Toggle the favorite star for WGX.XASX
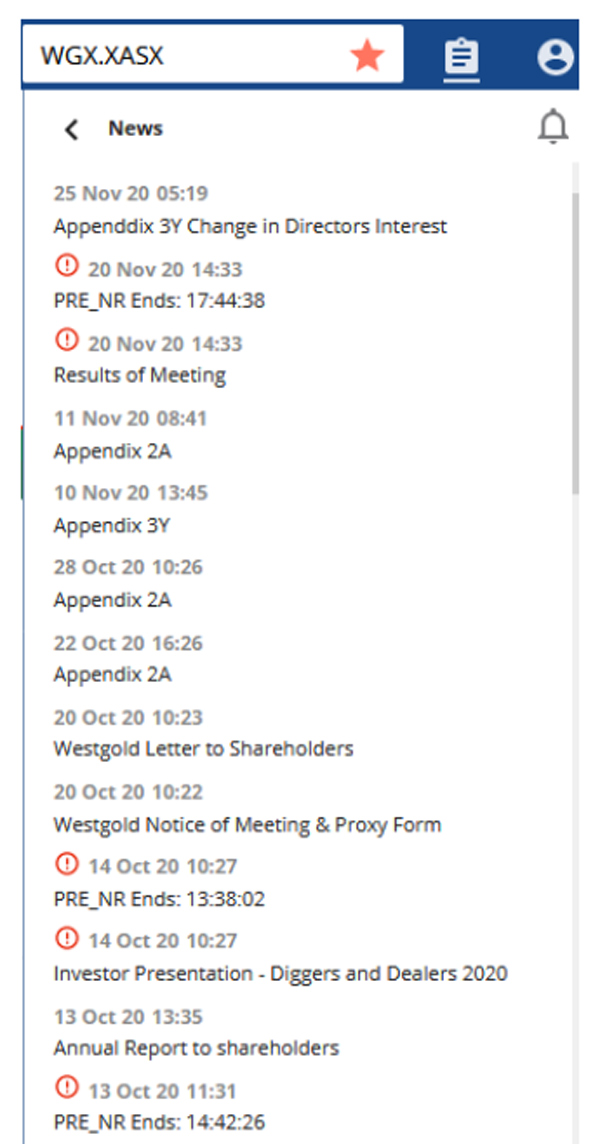 coord(367,56)
